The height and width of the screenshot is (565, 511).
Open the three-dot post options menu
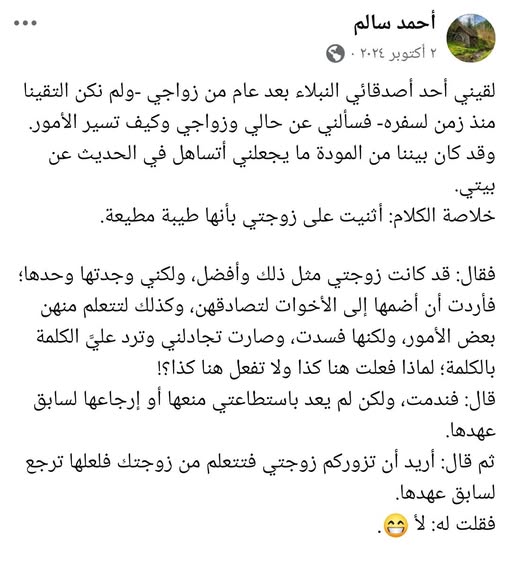26,23
